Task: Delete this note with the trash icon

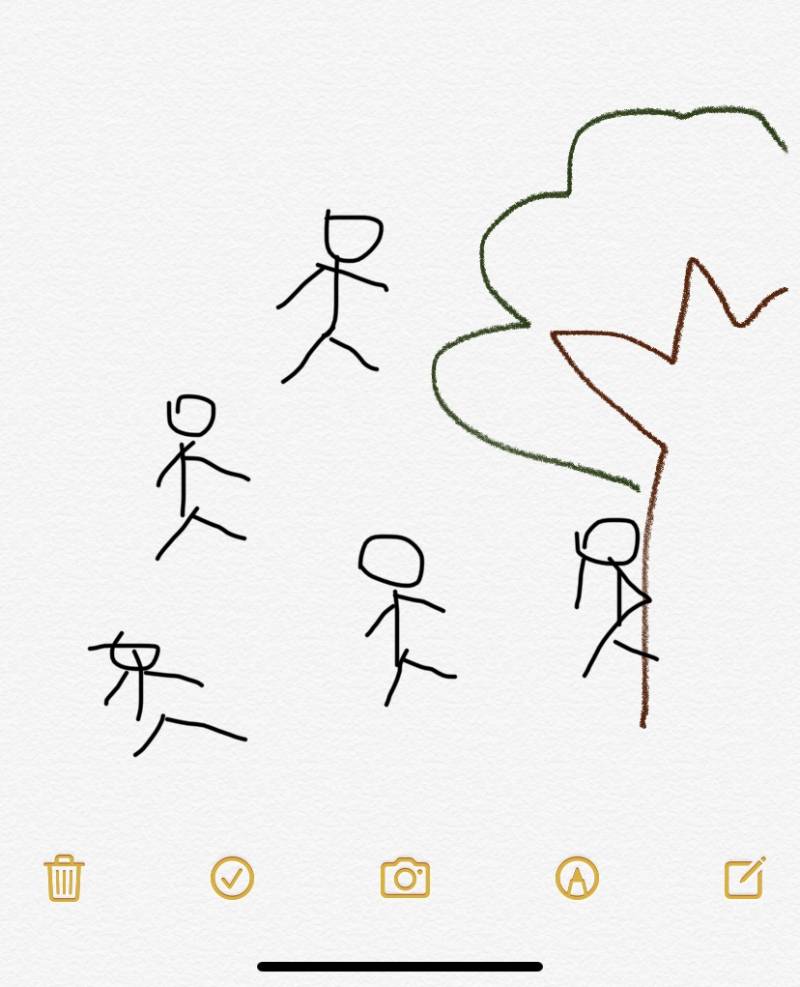Action: pos(64,878)
